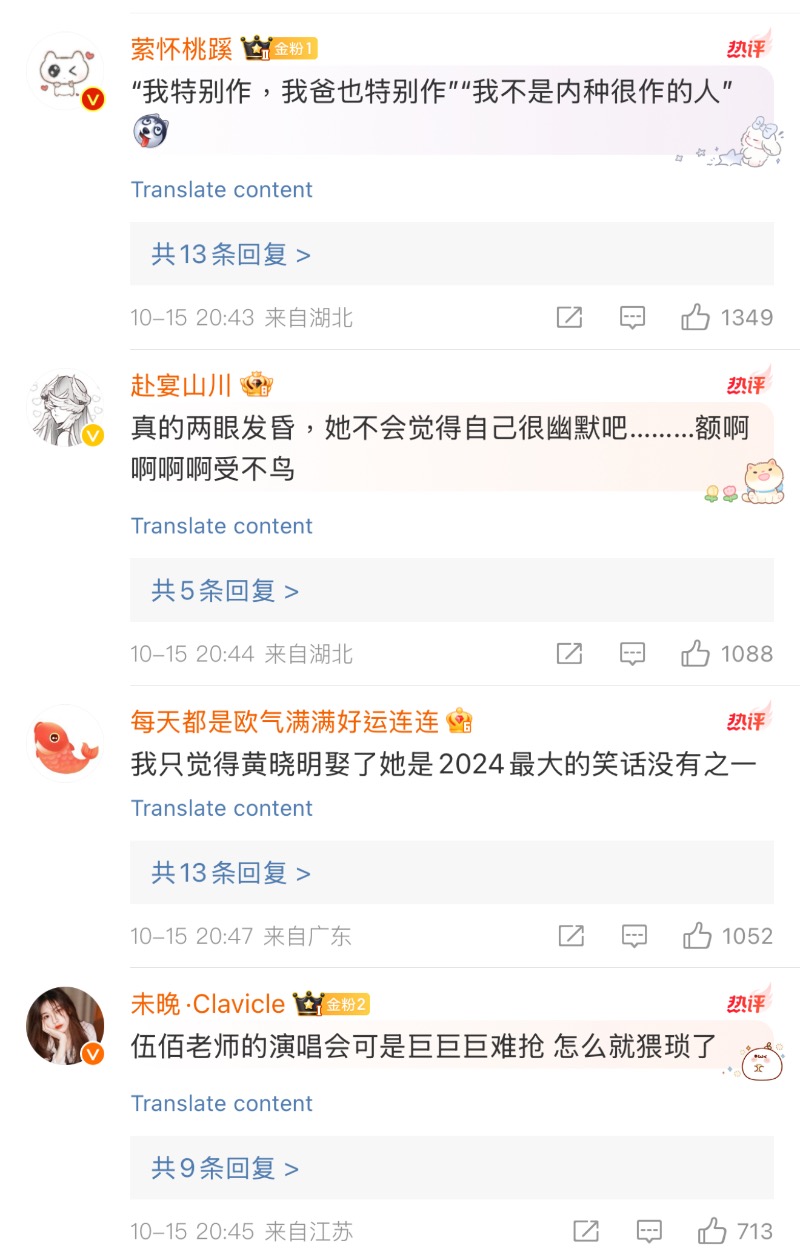800x1260 pixels.
Task: Translate 未晚·Clavicle's comment
Action: tap(221, 1103)
